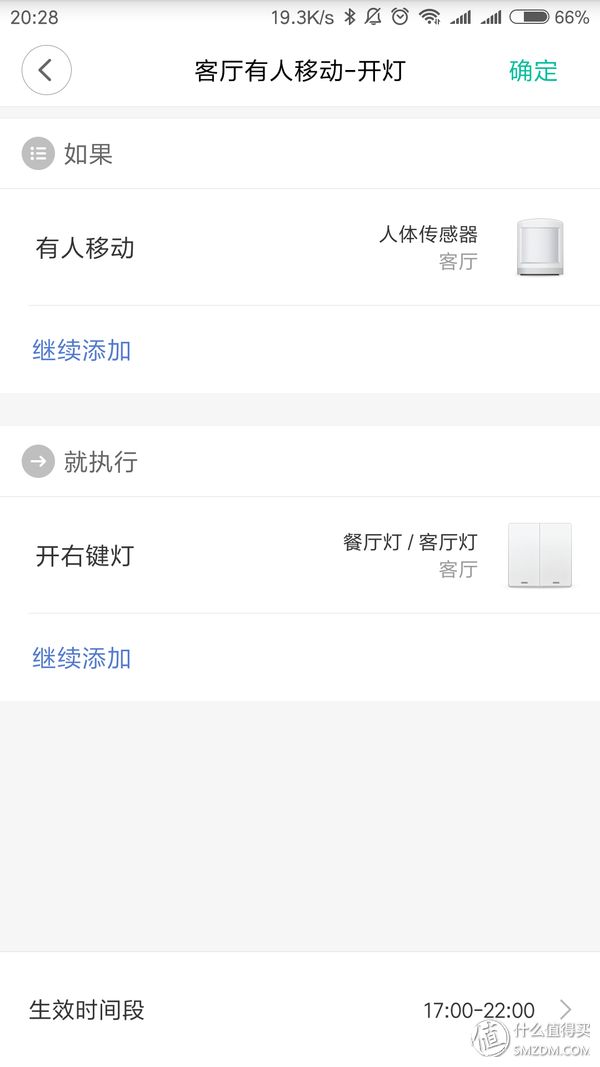Go back using the arrow icon
This screenshot has width=600, height=1067.
tap(46, 71)
